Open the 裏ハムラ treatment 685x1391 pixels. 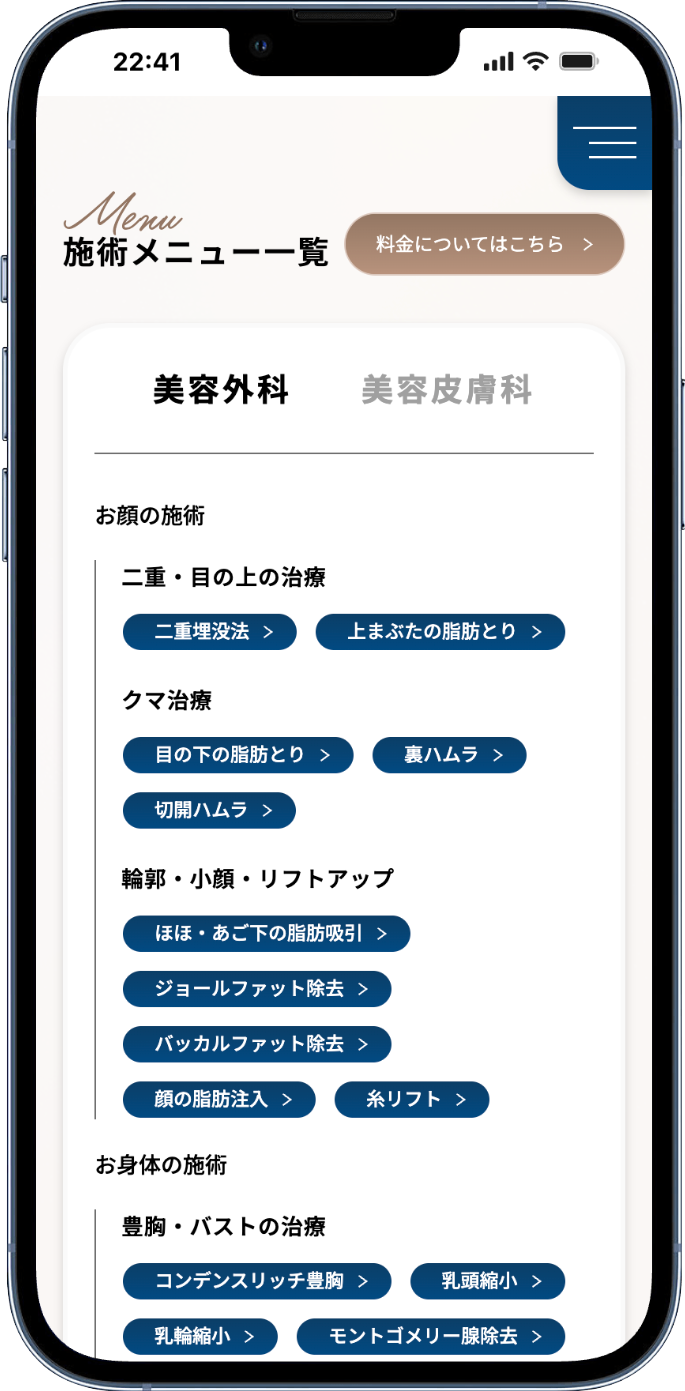point(449,755)
